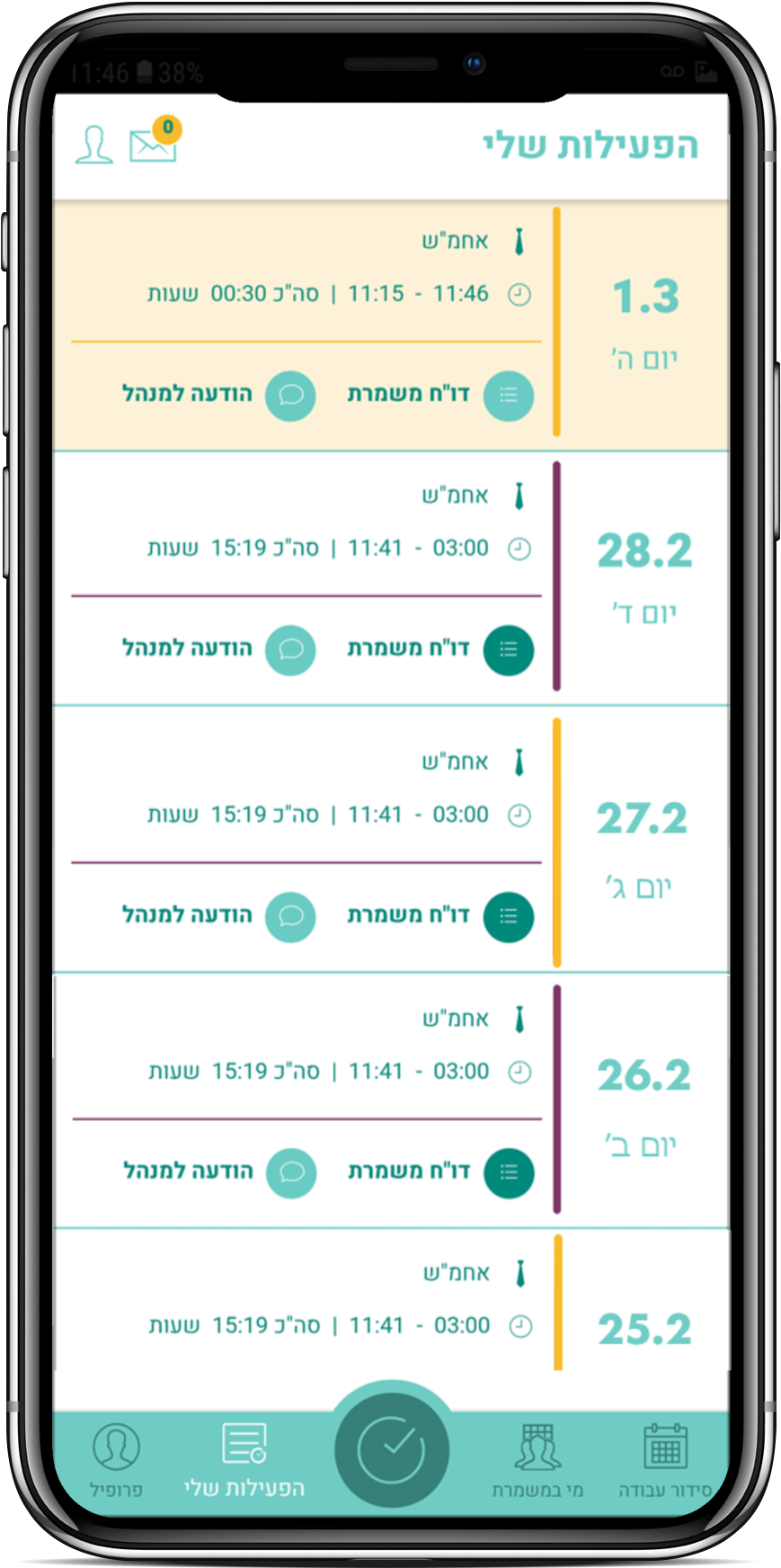Open the user profile icon in header
The width and height of the screenshot is (781, 1568).
pyautogui.click(x=94, y=145)
